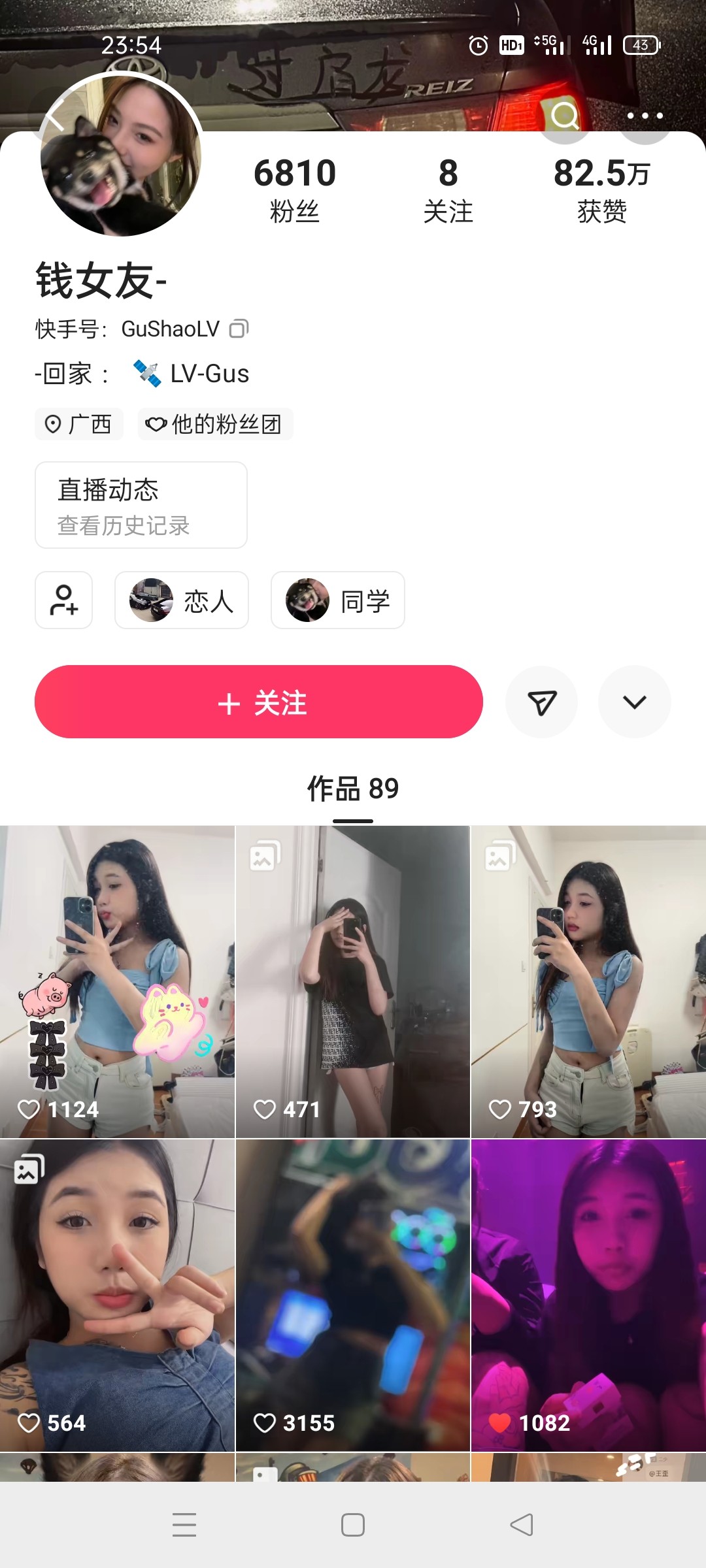Open the post with 471 likes
This screenshot has width=706, height=1568.
pyautogui.click(x=353, y=980)
